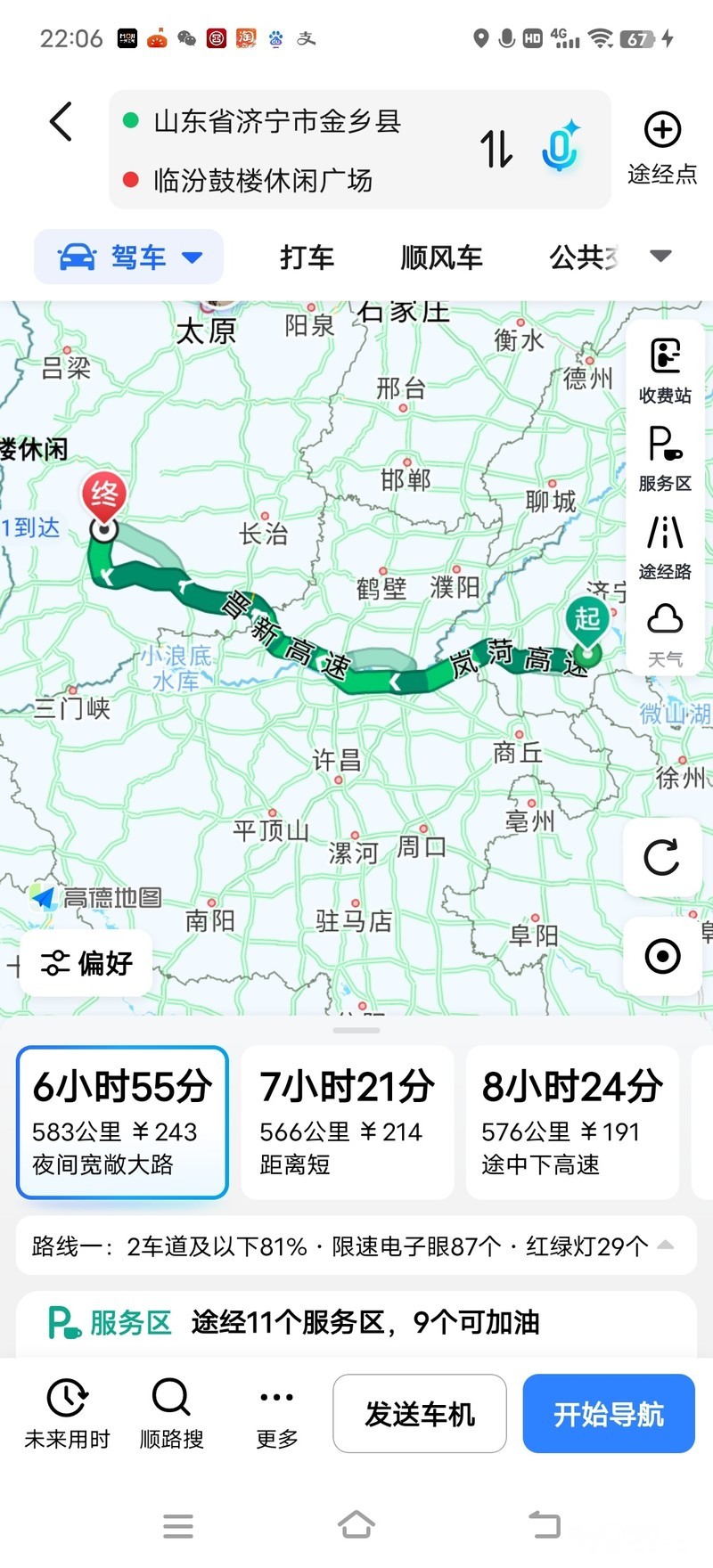Open the 驾车 mode dropdown
This screenshot has width=713, height=1568.
point(129,257)
